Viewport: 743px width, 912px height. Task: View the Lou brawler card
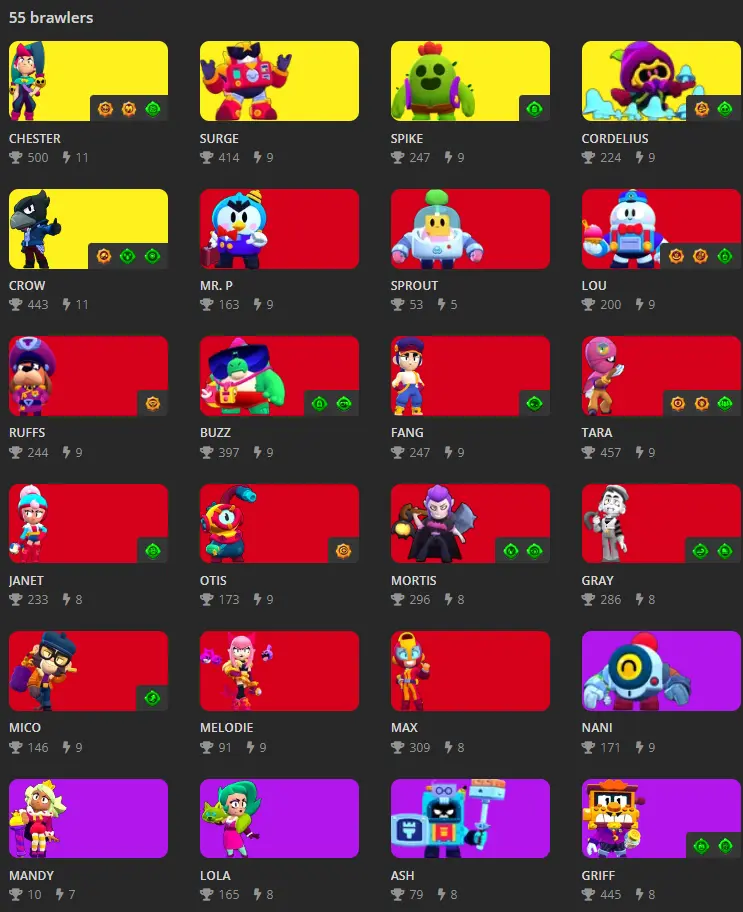661,229
